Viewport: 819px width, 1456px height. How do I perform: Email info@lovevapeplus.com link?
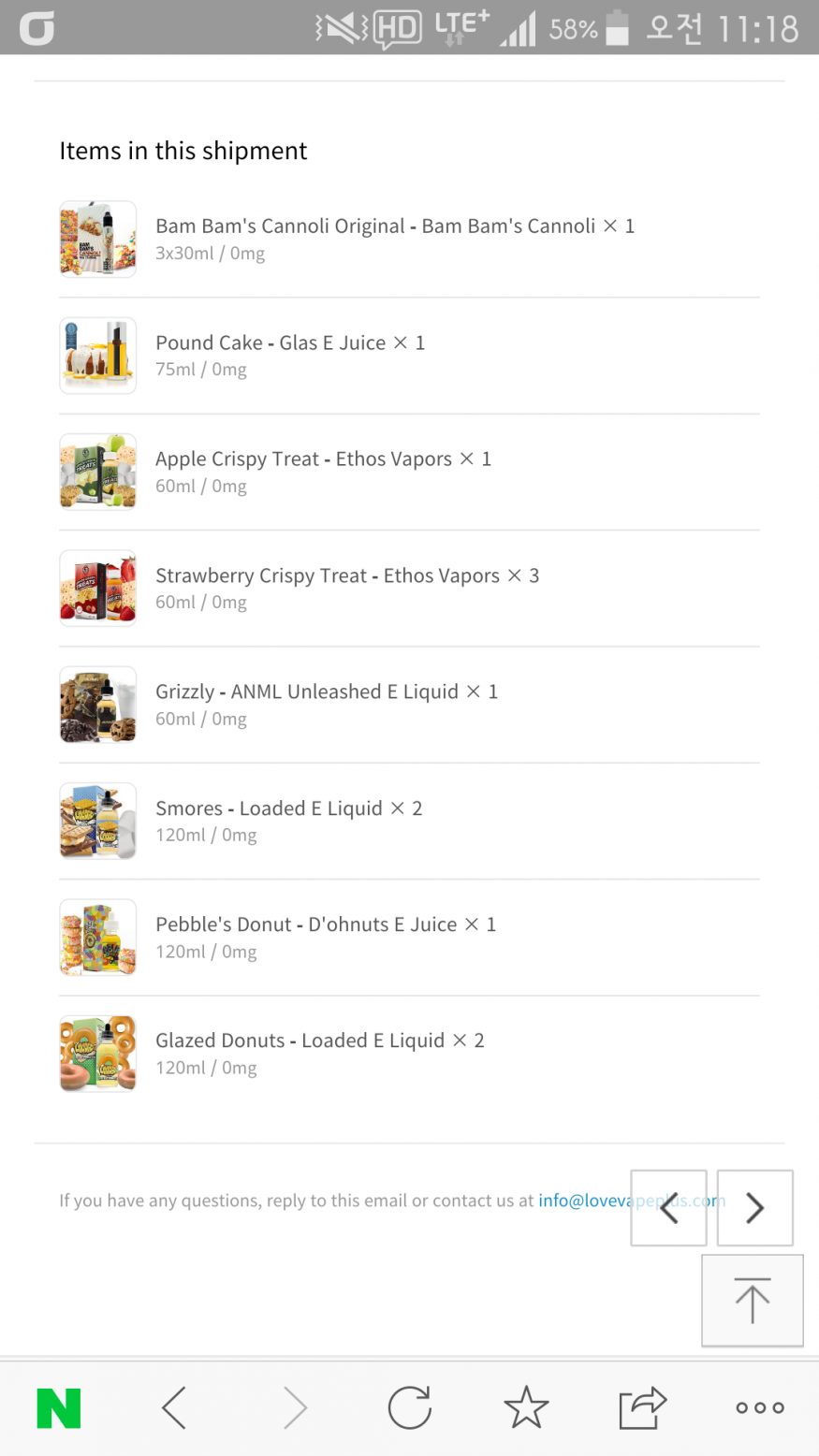tap(632, 1201)
